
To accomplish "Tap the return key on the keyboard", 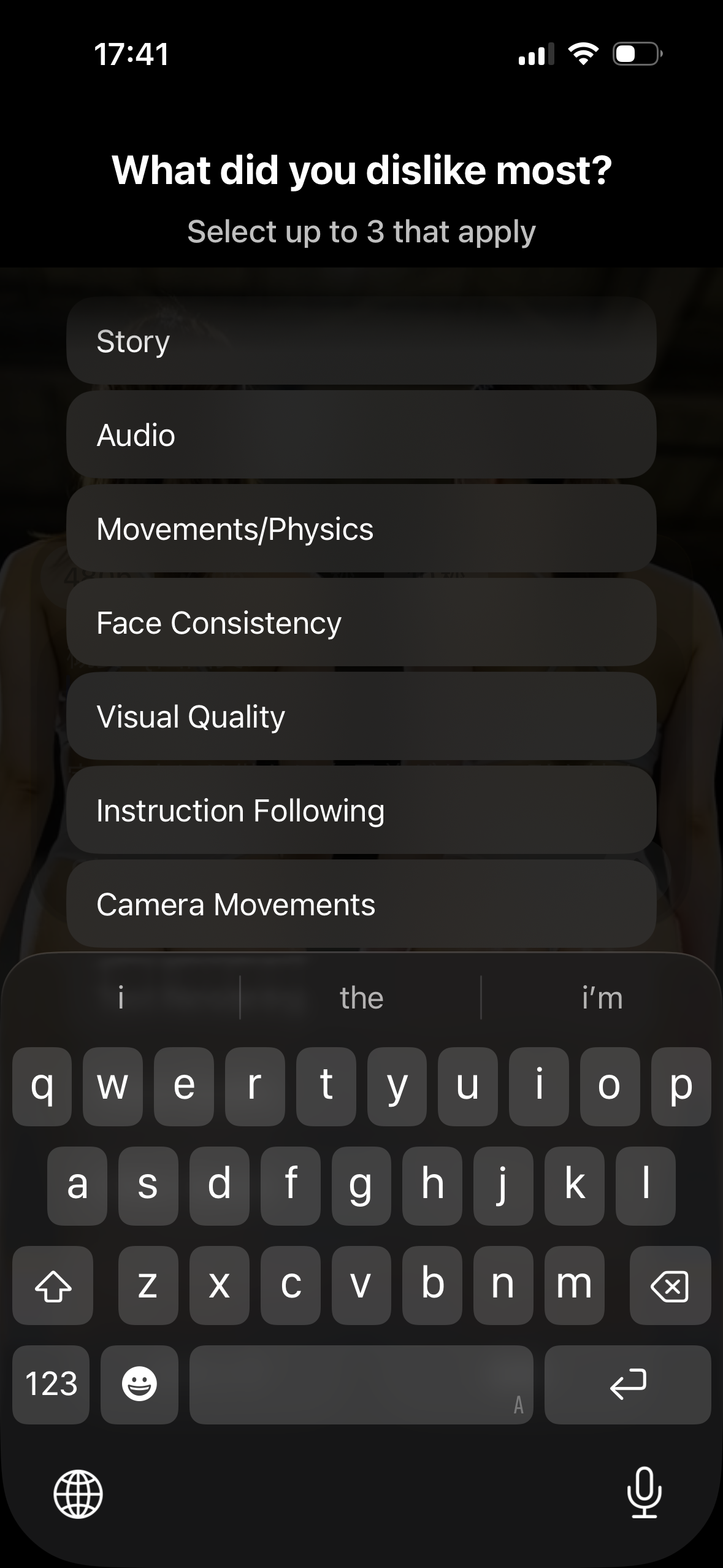I will click(627, 1384).
